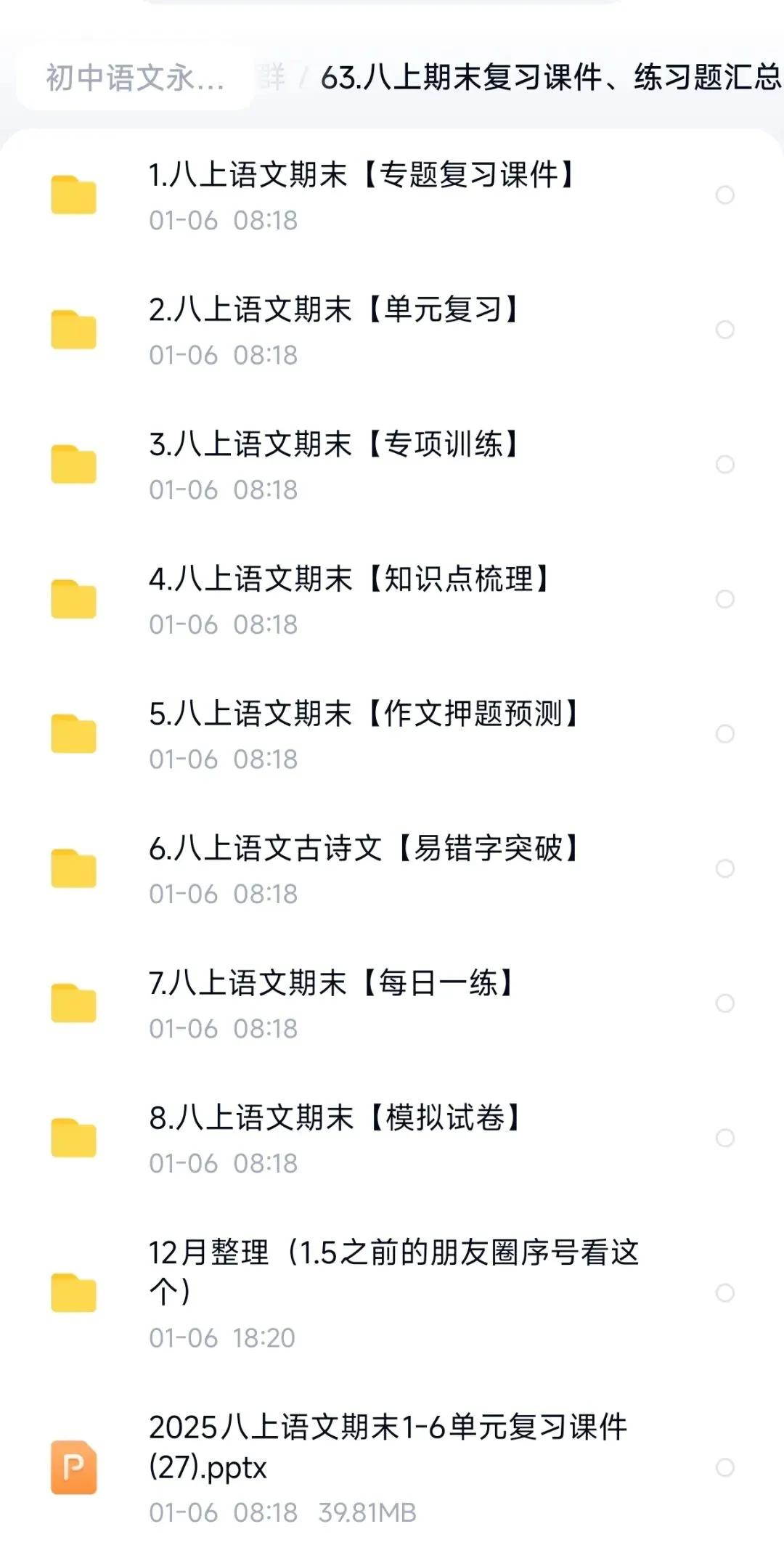Check the 模拟试卷 folder's selection circle
Viewport: 784px width, 1561px height.
pyautogui.click(x=724, y=1138)
